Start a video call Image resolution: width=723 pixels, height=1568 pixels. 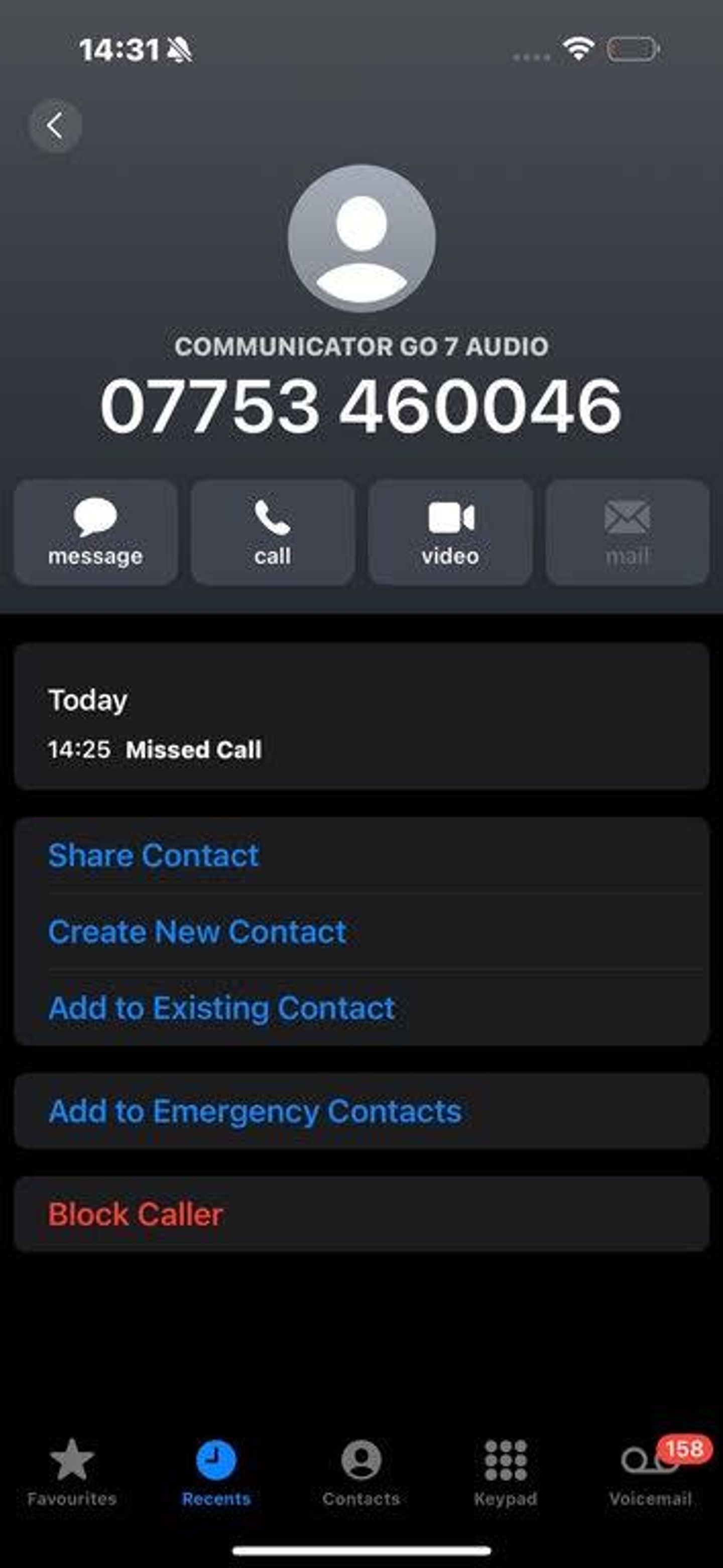point(450,533)
